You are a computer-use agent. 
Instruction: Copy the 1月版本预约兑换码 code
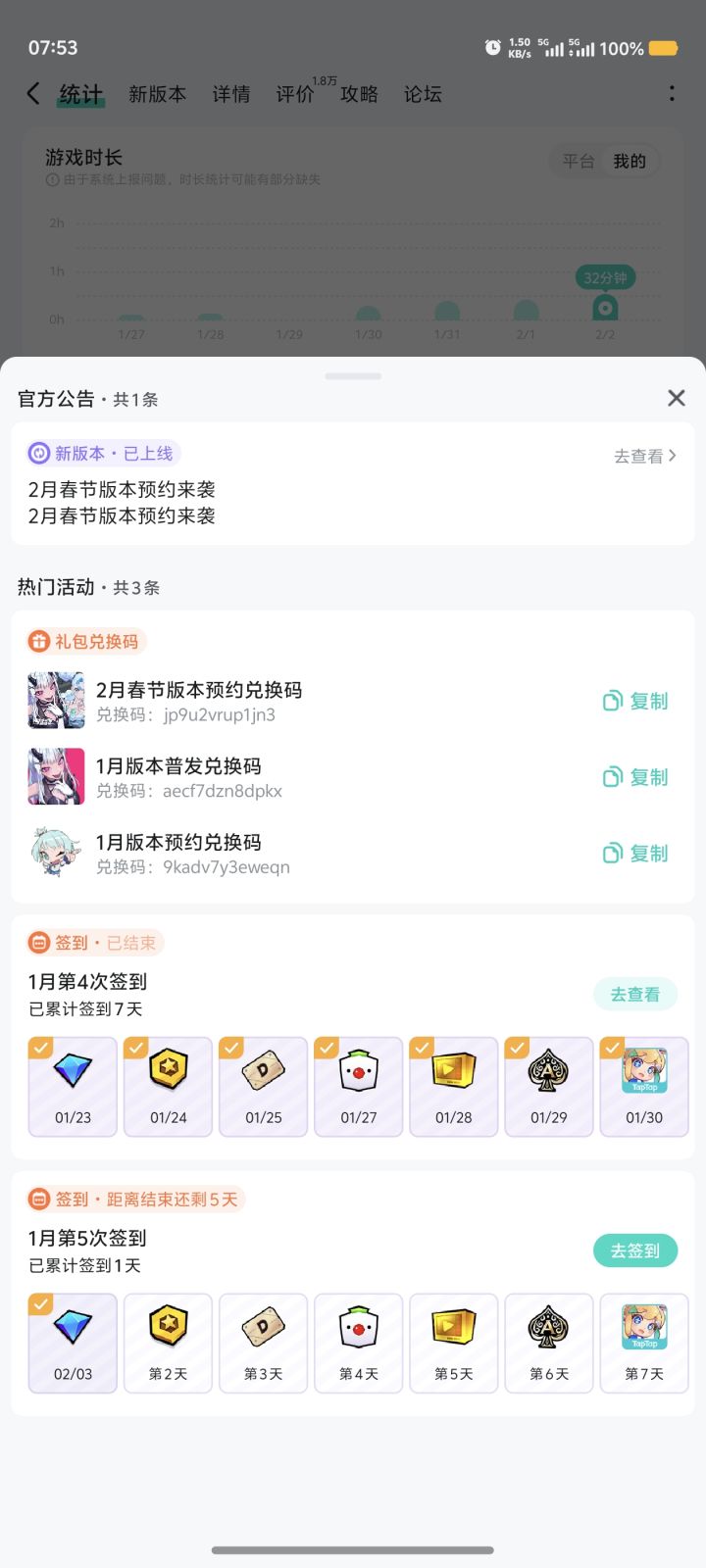click(634, 854)
